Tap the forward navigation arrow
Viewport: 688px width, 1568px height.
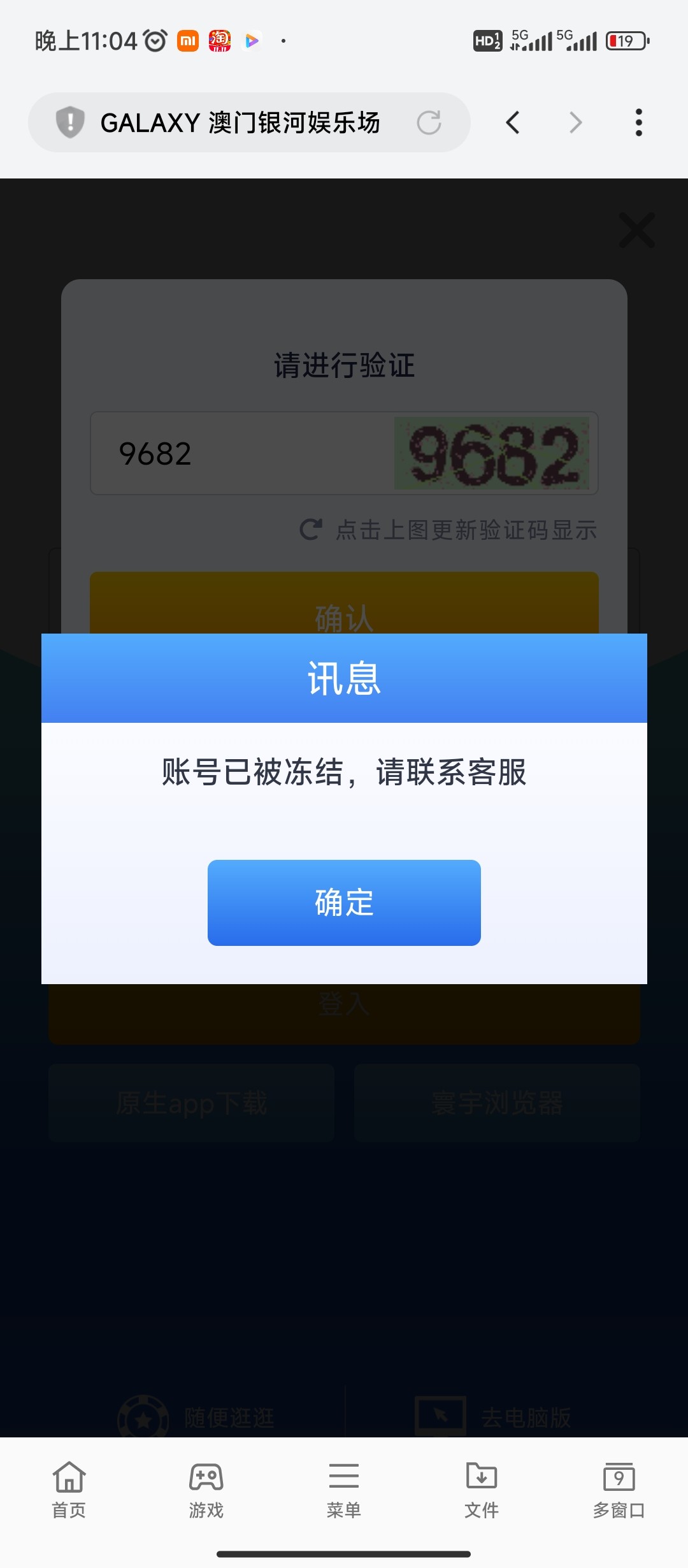[575, 122]
